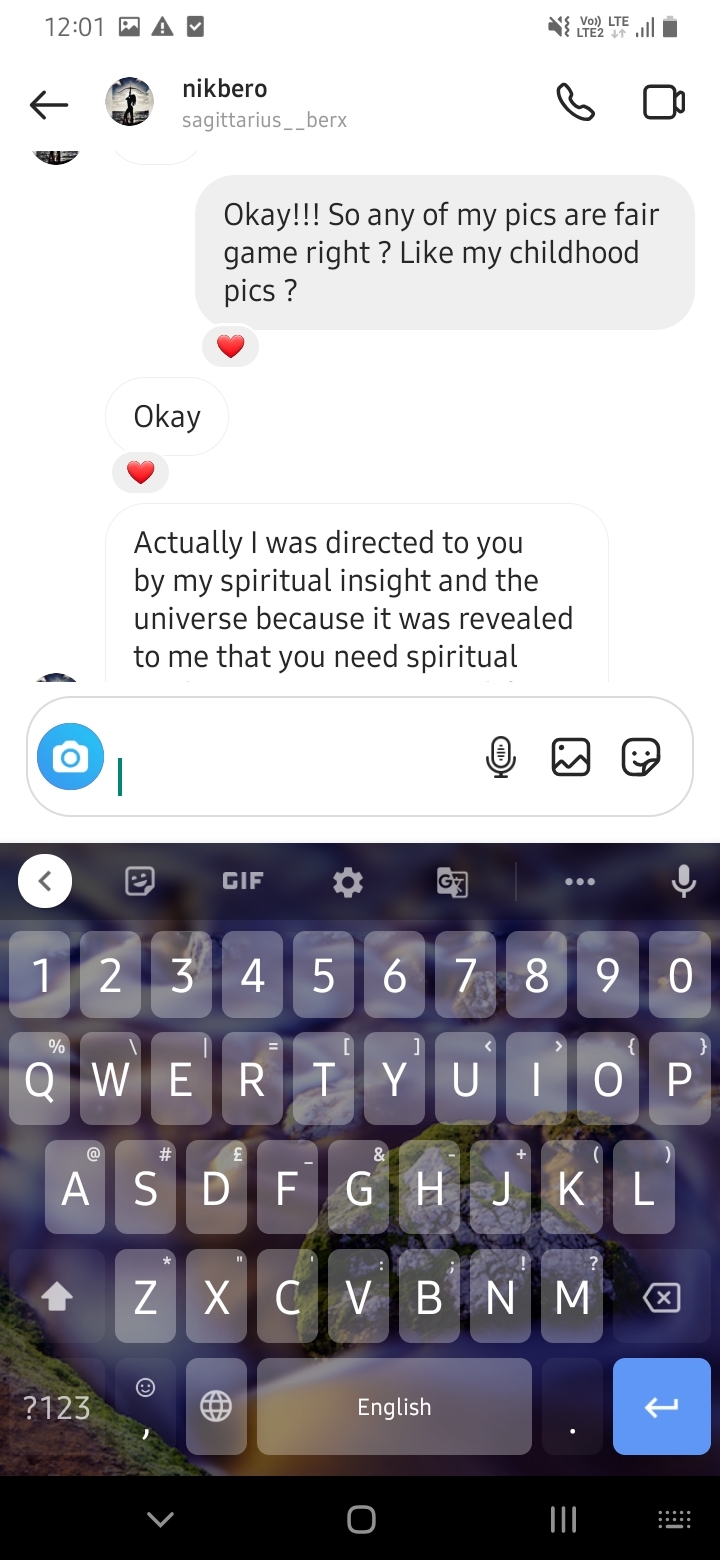Focus the message text field
This screenshot has width=720, height=1560.
click(x=290, y=757)
